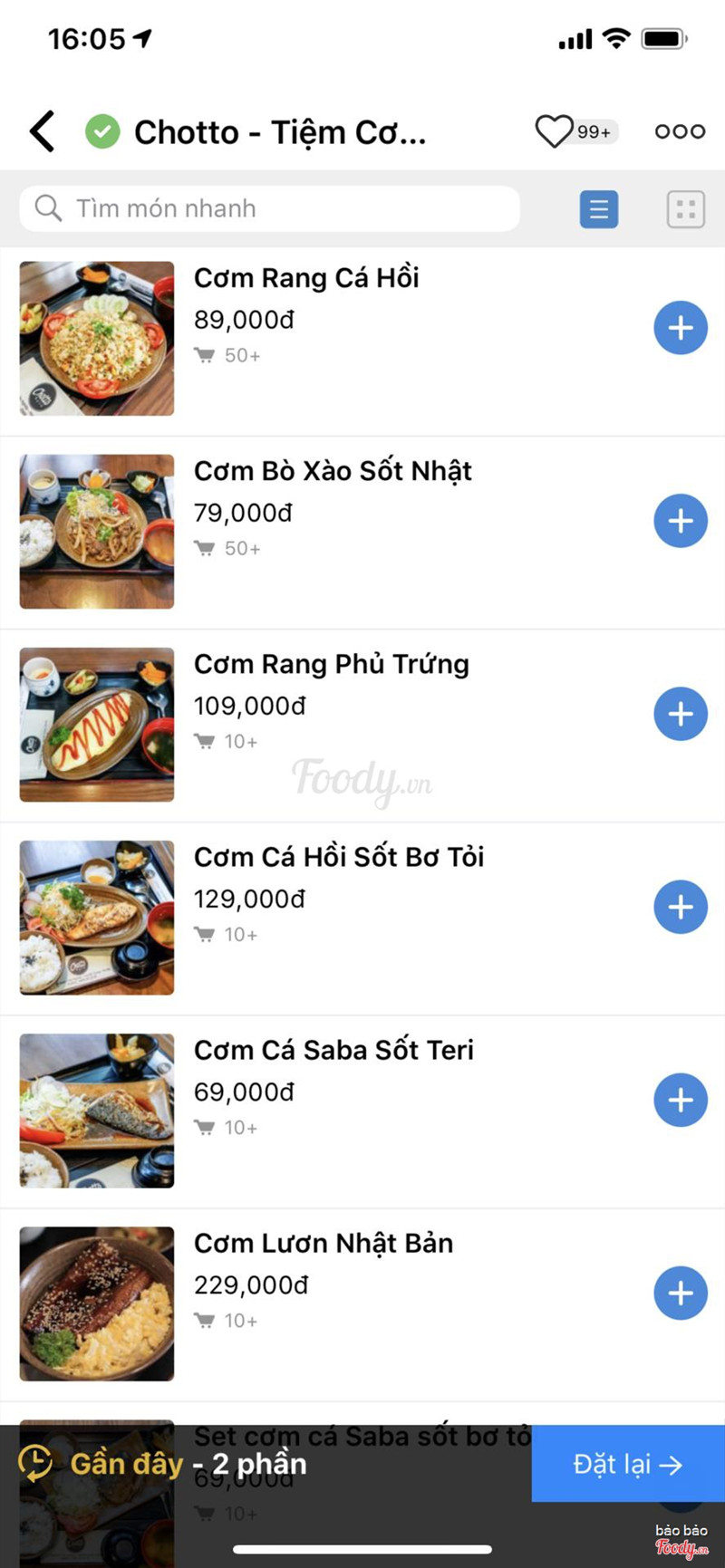725x1568 pixels.
Task: Add Cơm Lươn Nhật Bản to cart
Action: [681, 1293]
